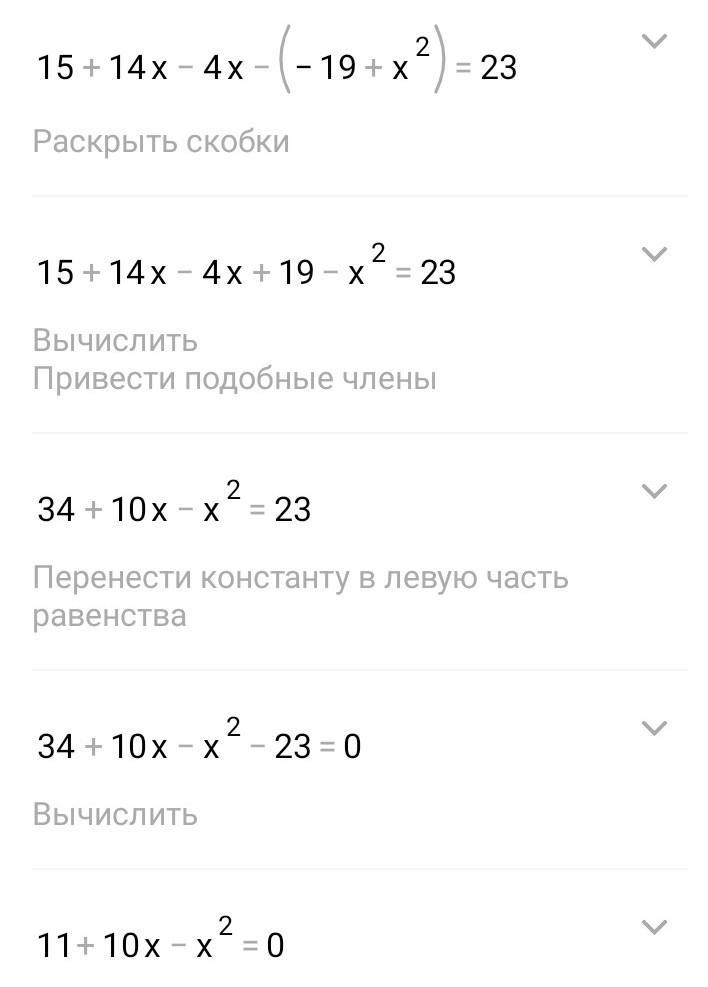This screenshot has width=708, height=987.
Task: Expand the step 11 + 10x − x² = 0
Action: click(x=653, y=927)
